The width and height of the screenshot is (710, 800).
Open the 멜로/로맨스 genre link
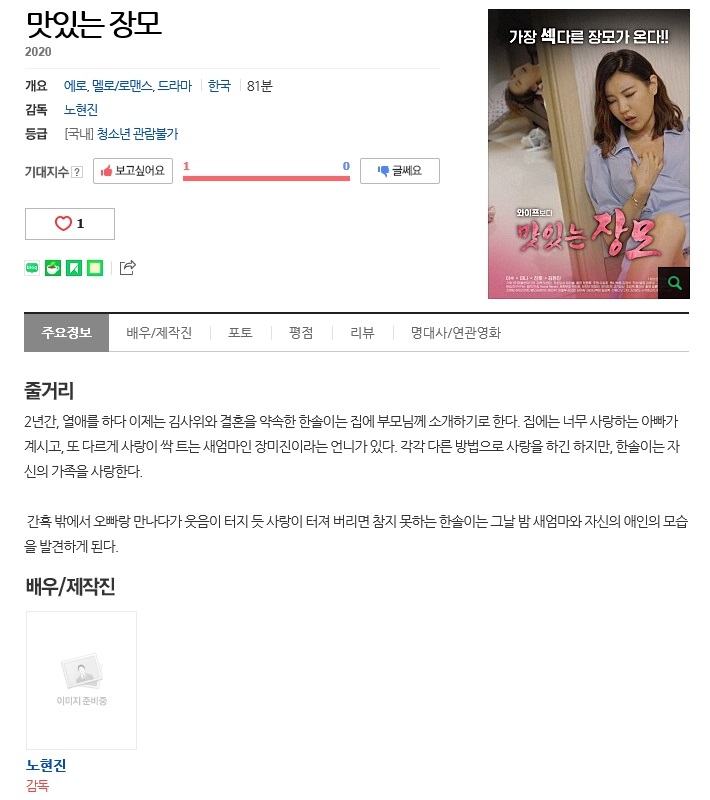122,86
